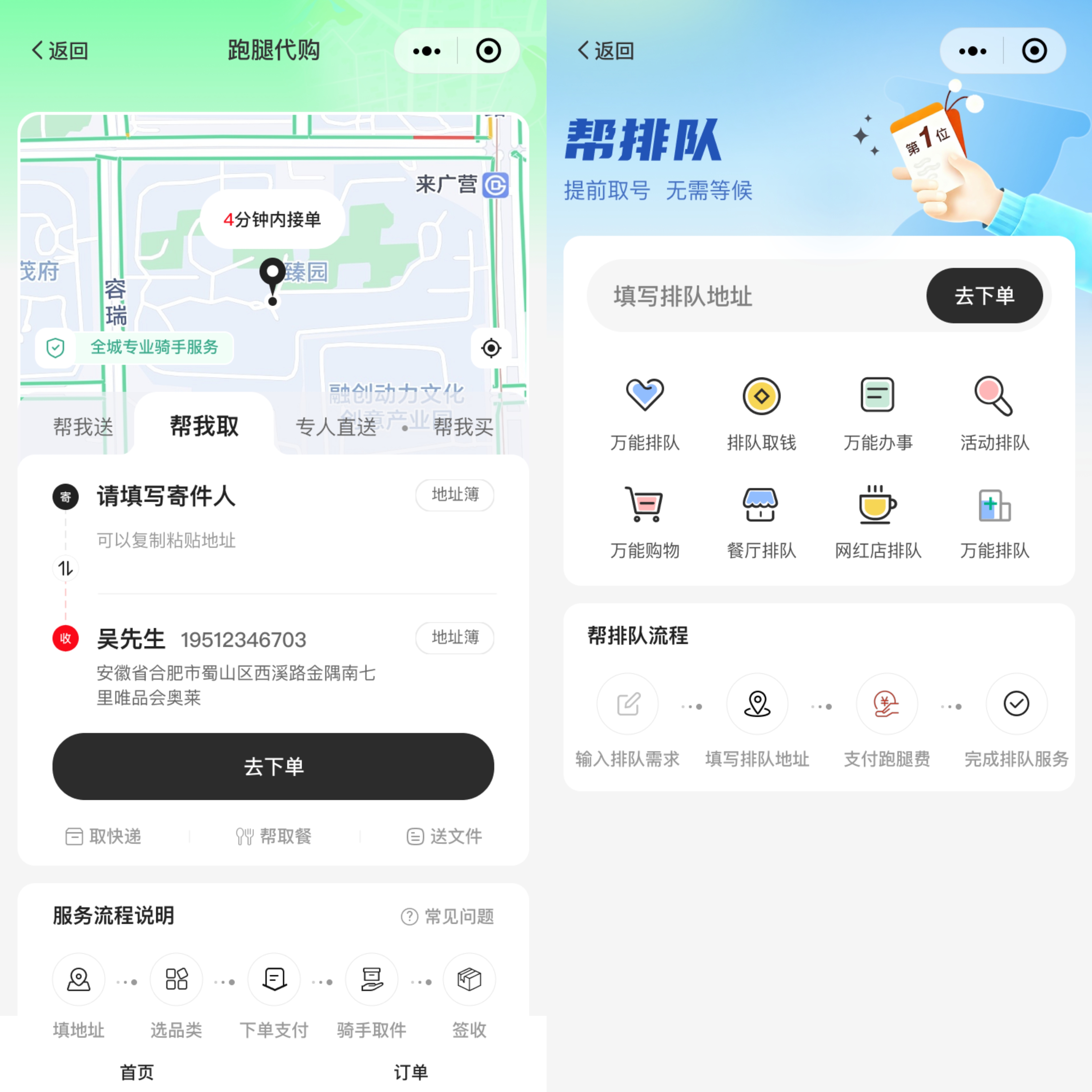Image resolution: width=1092 pixels, height=1092 pixels.
Task: Select the 送文件 shortcut
Action: click(x=444, y=836)
